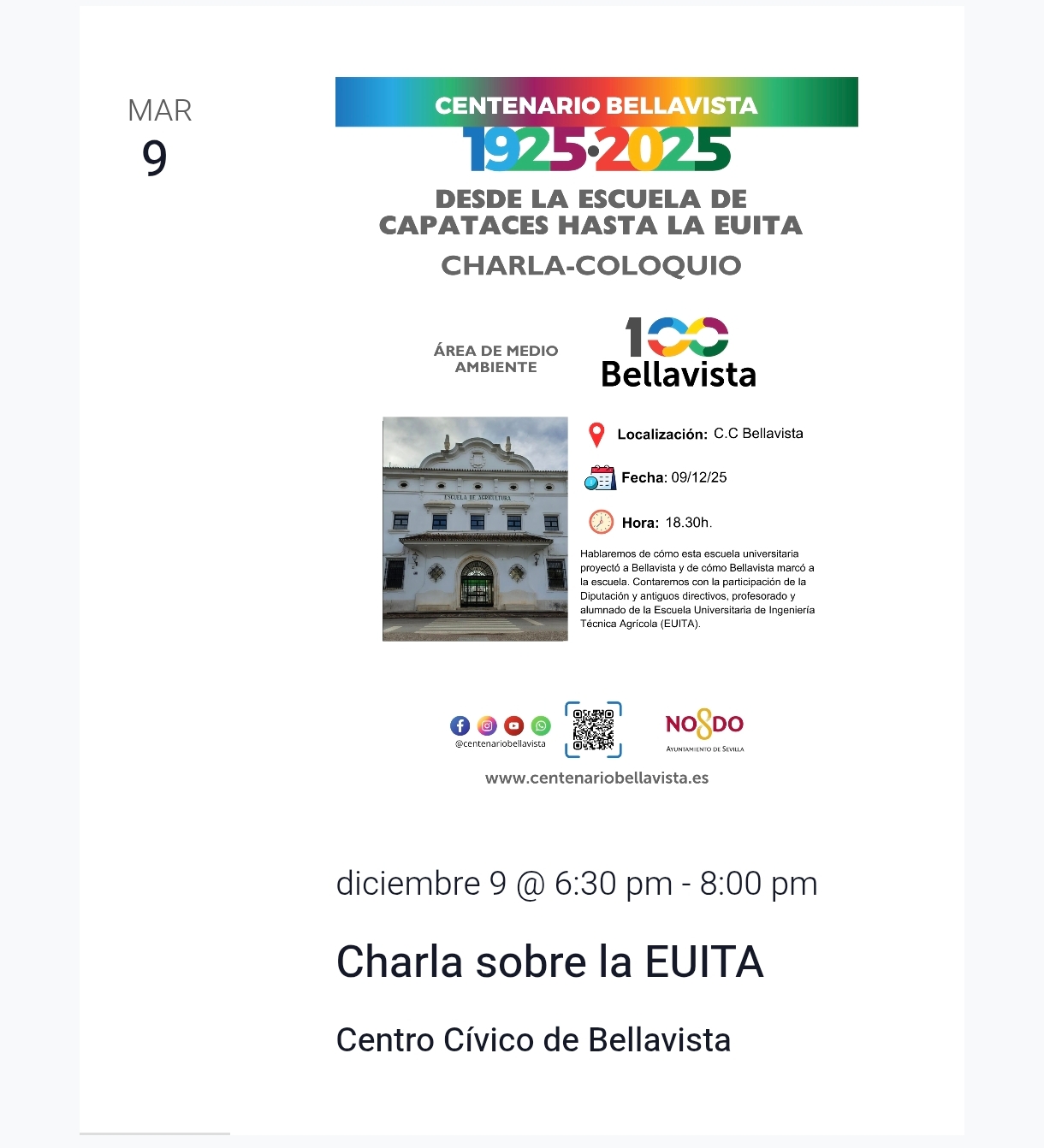Image resolution: width=1044 pixels, height=1148 pixels.
Task: Open the Centenario Bellavista event poster
Action: tap(596, 428)
